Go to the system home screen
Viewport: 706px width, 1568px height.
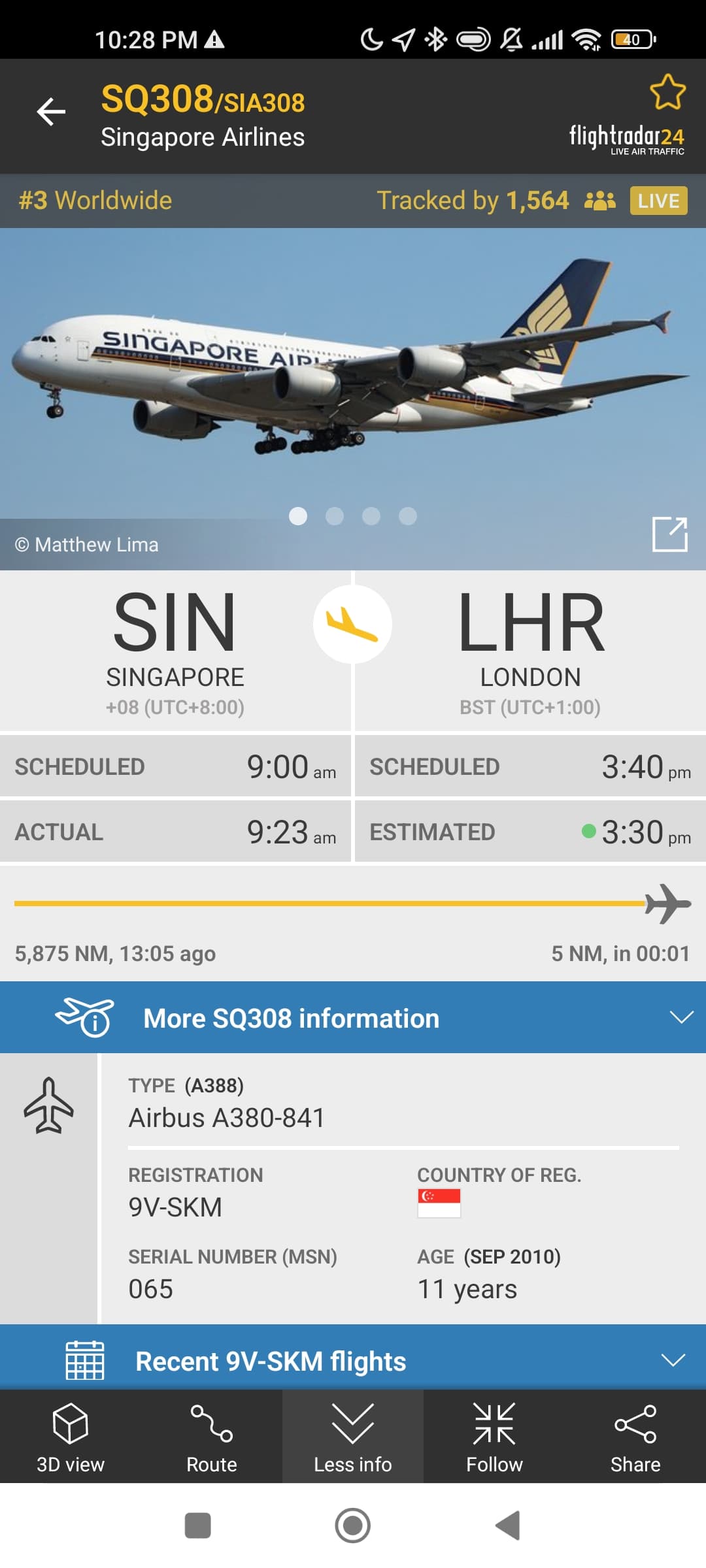pos(353,1526)
